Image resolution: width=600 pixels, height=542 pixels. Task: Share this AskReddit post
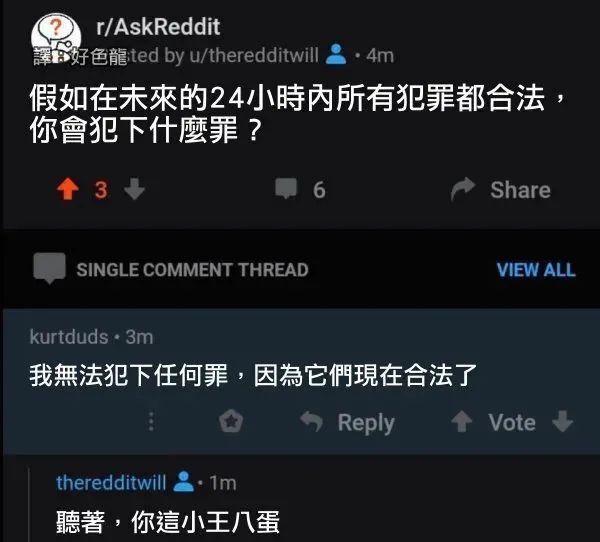[500, 189]
